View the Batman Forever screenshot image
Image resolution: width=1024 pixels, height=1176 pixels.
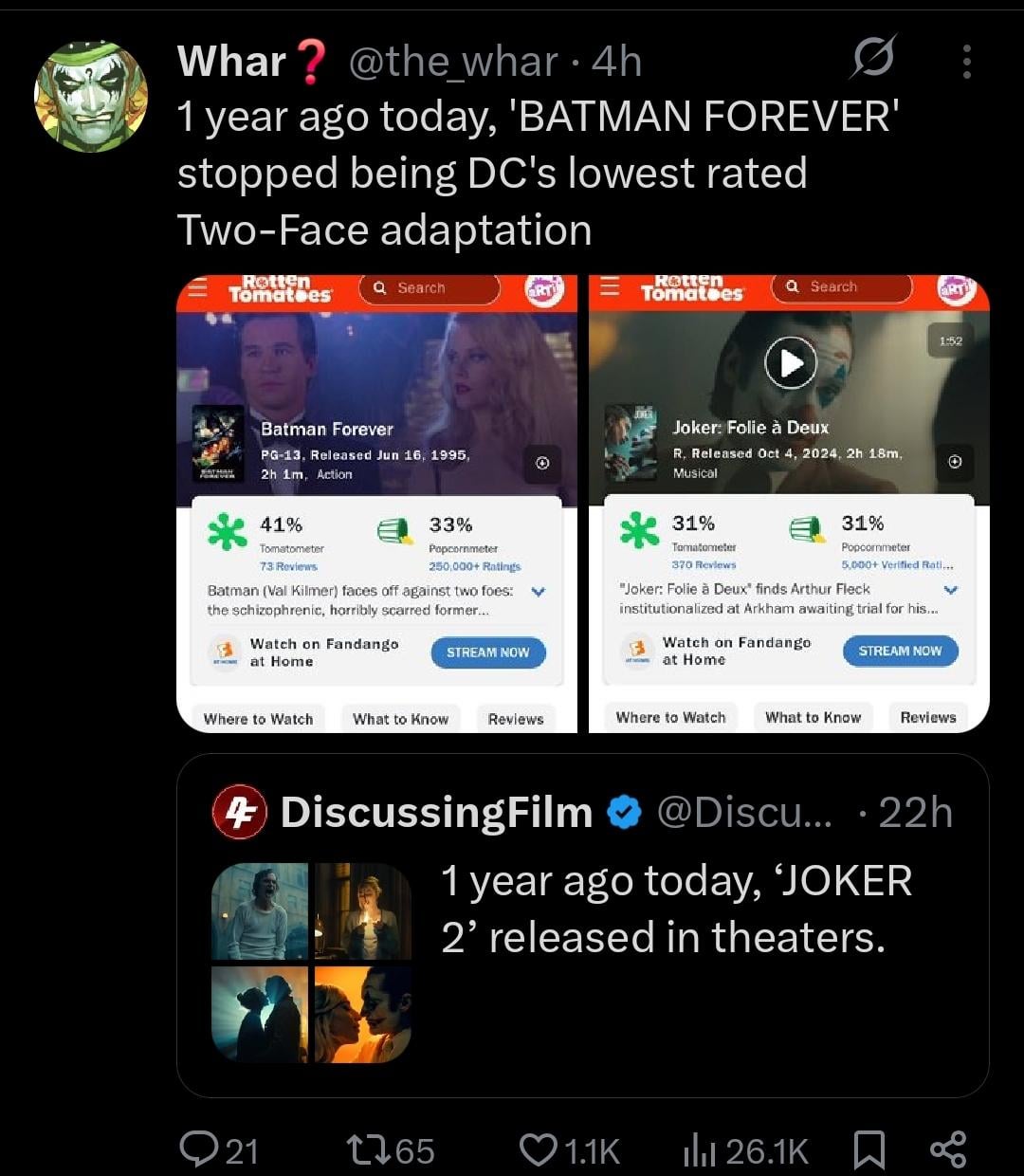[x=376, y=504]
